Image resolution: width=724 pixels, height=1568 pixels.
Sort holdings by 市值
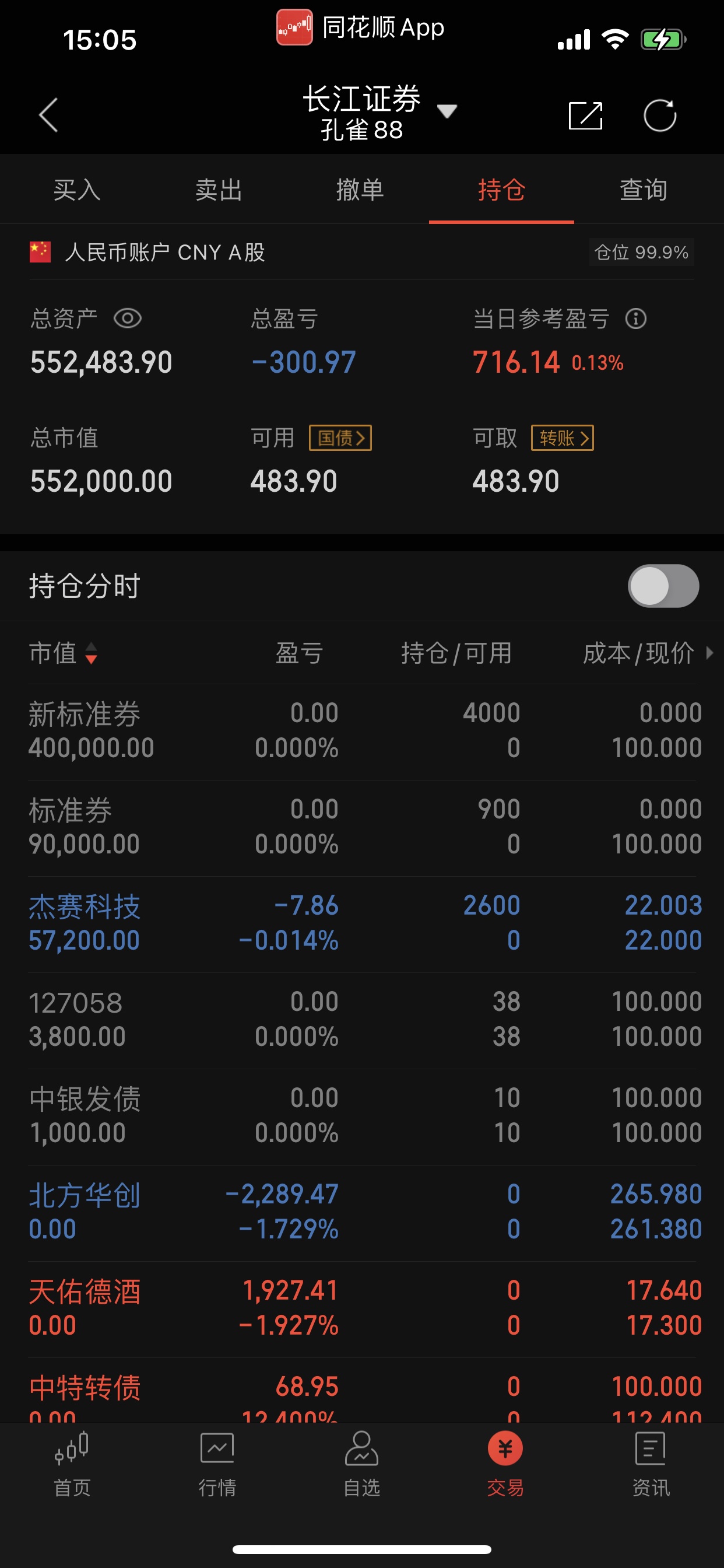click(x=64, y=653)
